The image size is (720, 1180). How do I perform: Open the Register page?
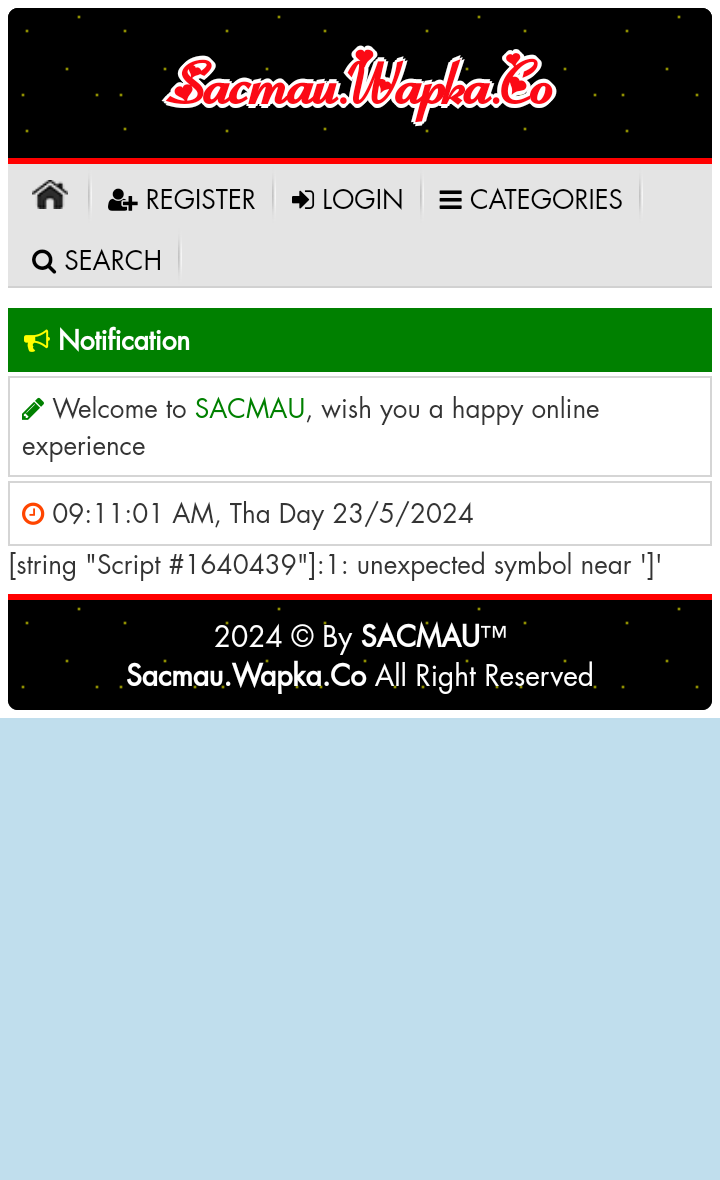coord(182,200)
